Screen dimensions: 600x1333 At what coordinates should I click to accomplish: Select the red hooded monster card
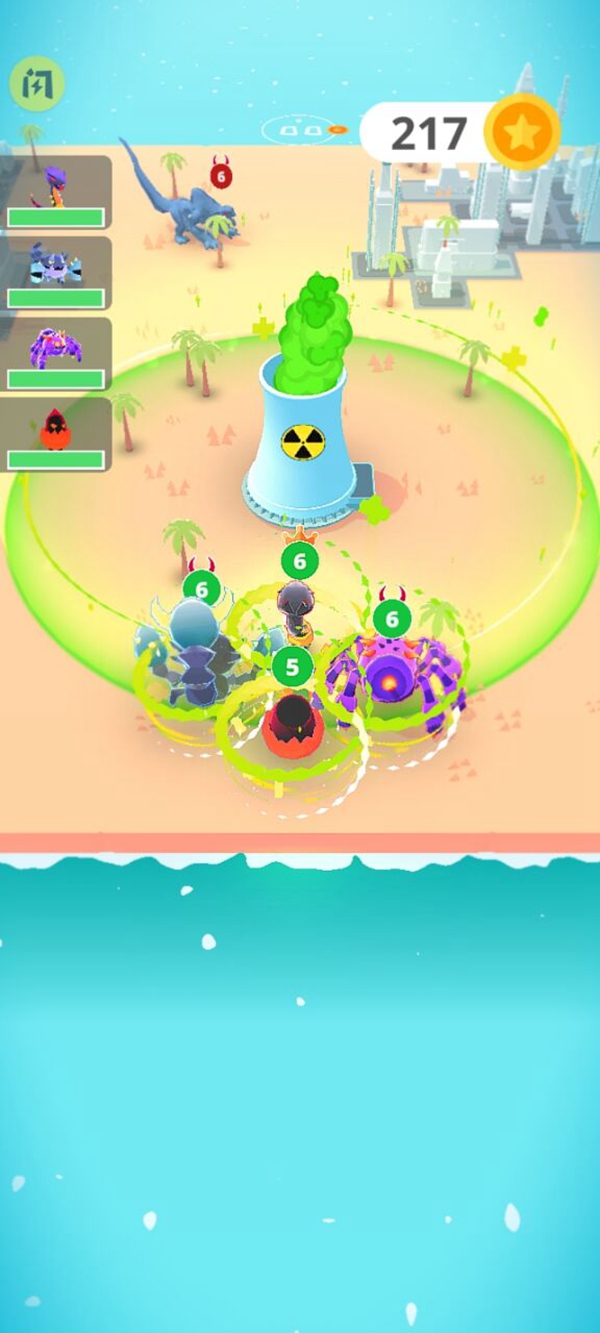tap(55, 434)
